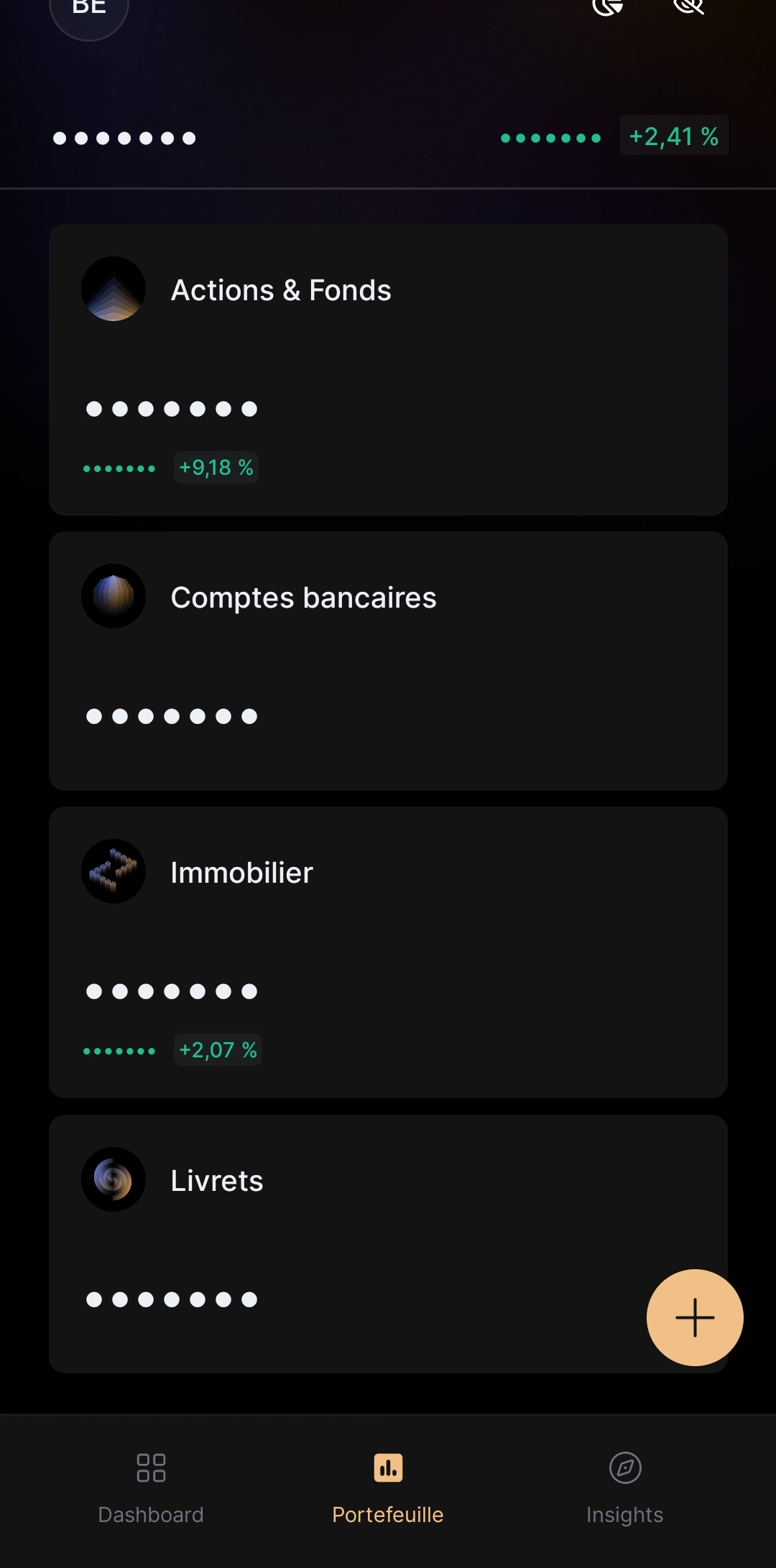
Task: Toggle hidden amounts with the eye icon
Action: point(689,6)
